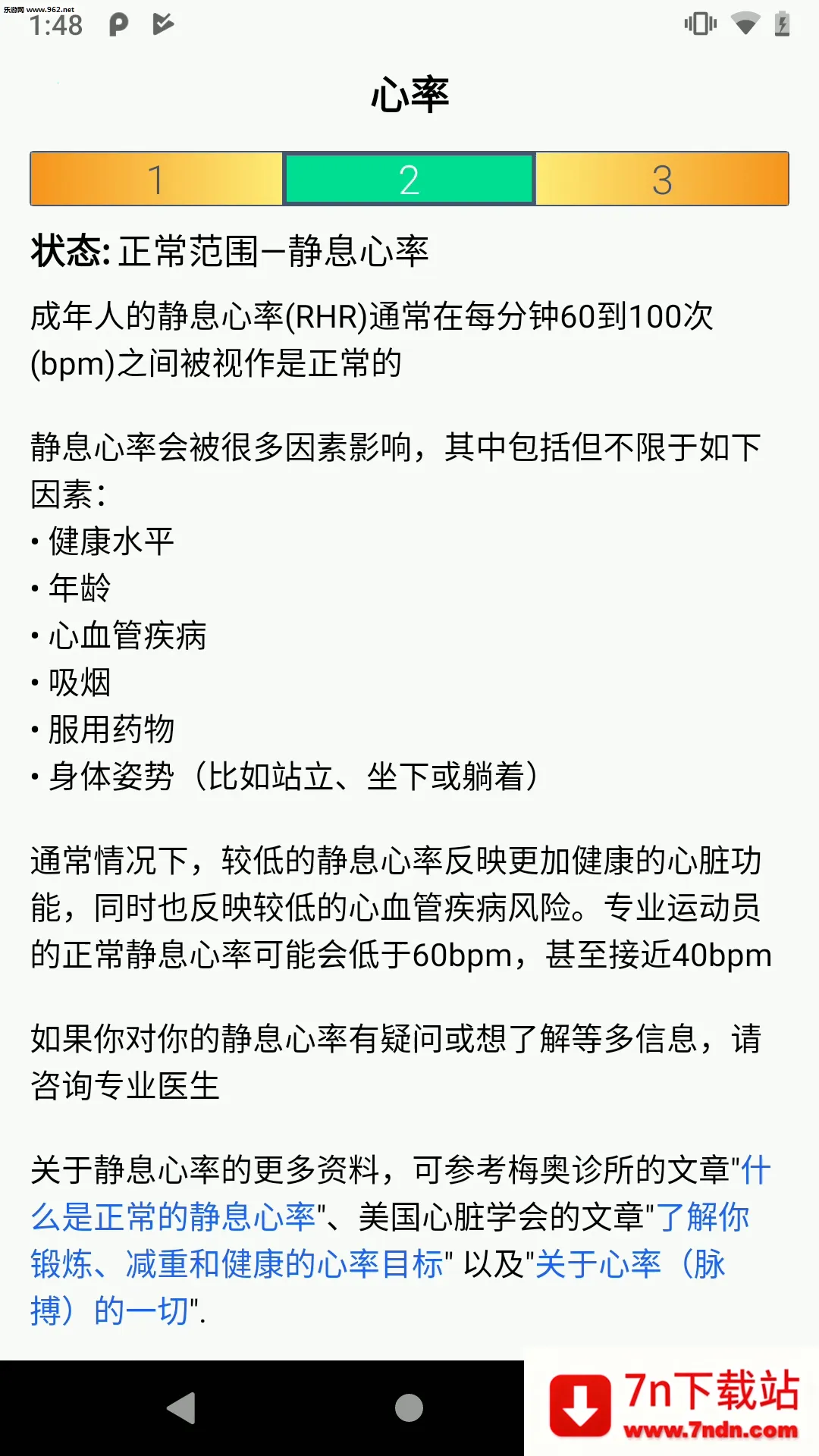Tap the Wi-Fi status icon
Viewport: 819px width, 1456px height.
(747, 24)
